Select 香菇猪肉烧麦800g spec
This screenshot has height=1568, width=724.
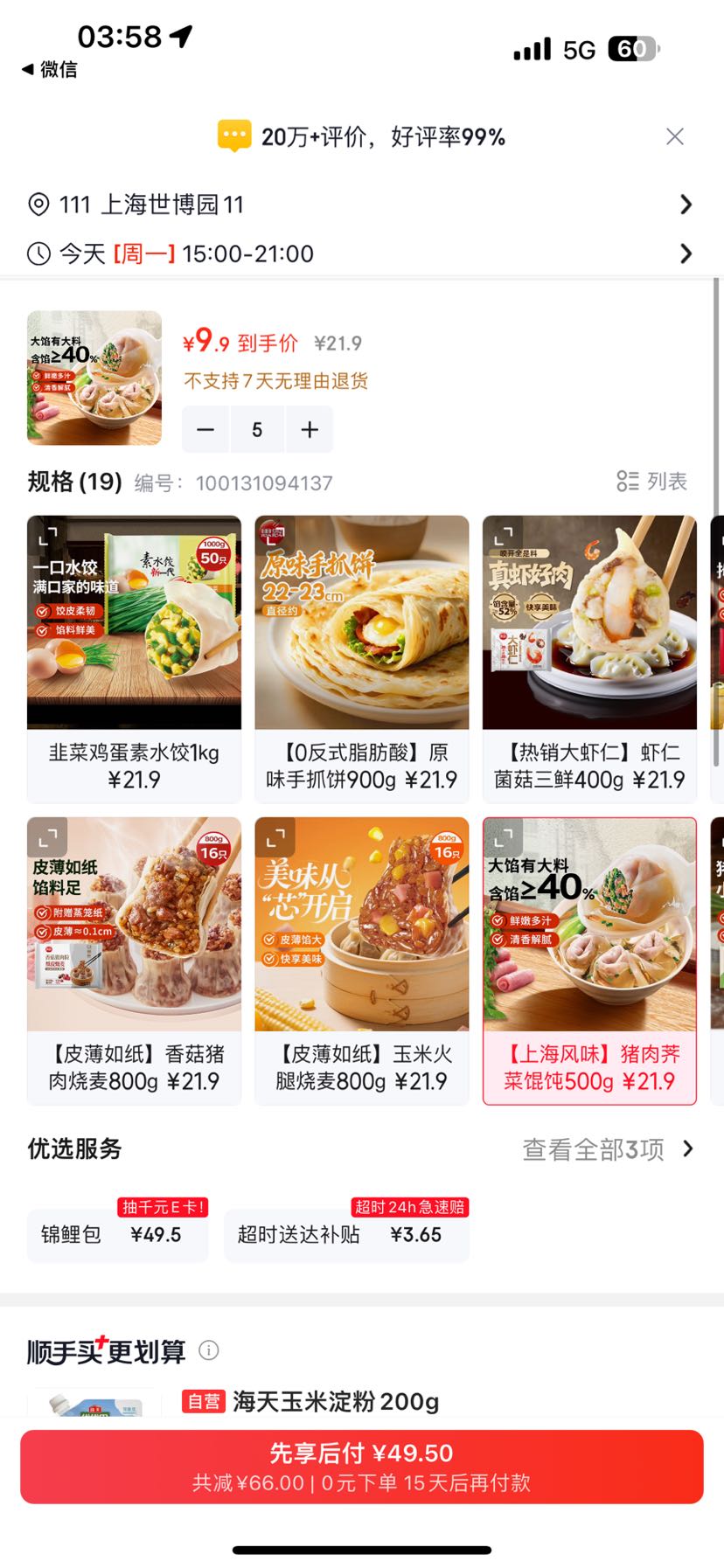point(134,961)
